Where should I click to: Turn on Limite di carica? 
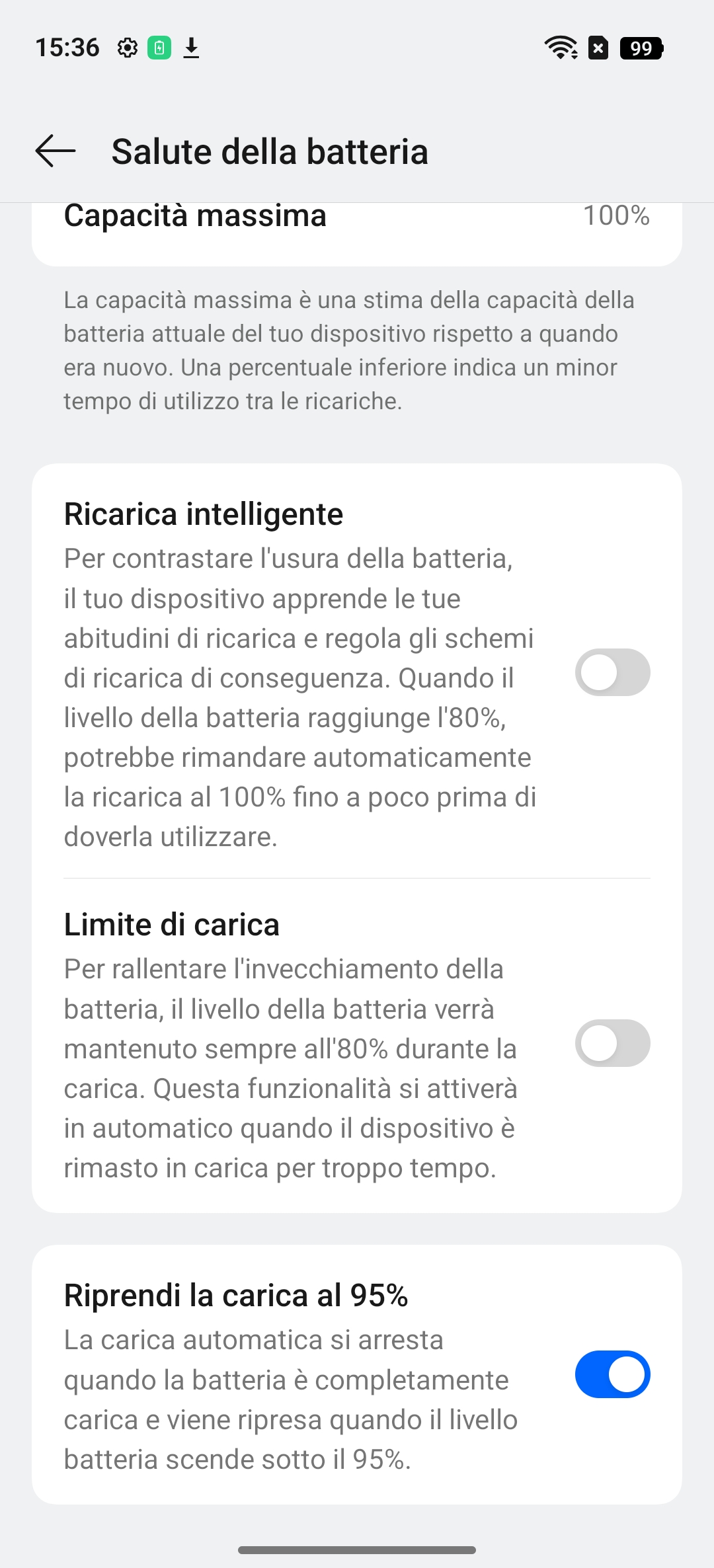612,1043
